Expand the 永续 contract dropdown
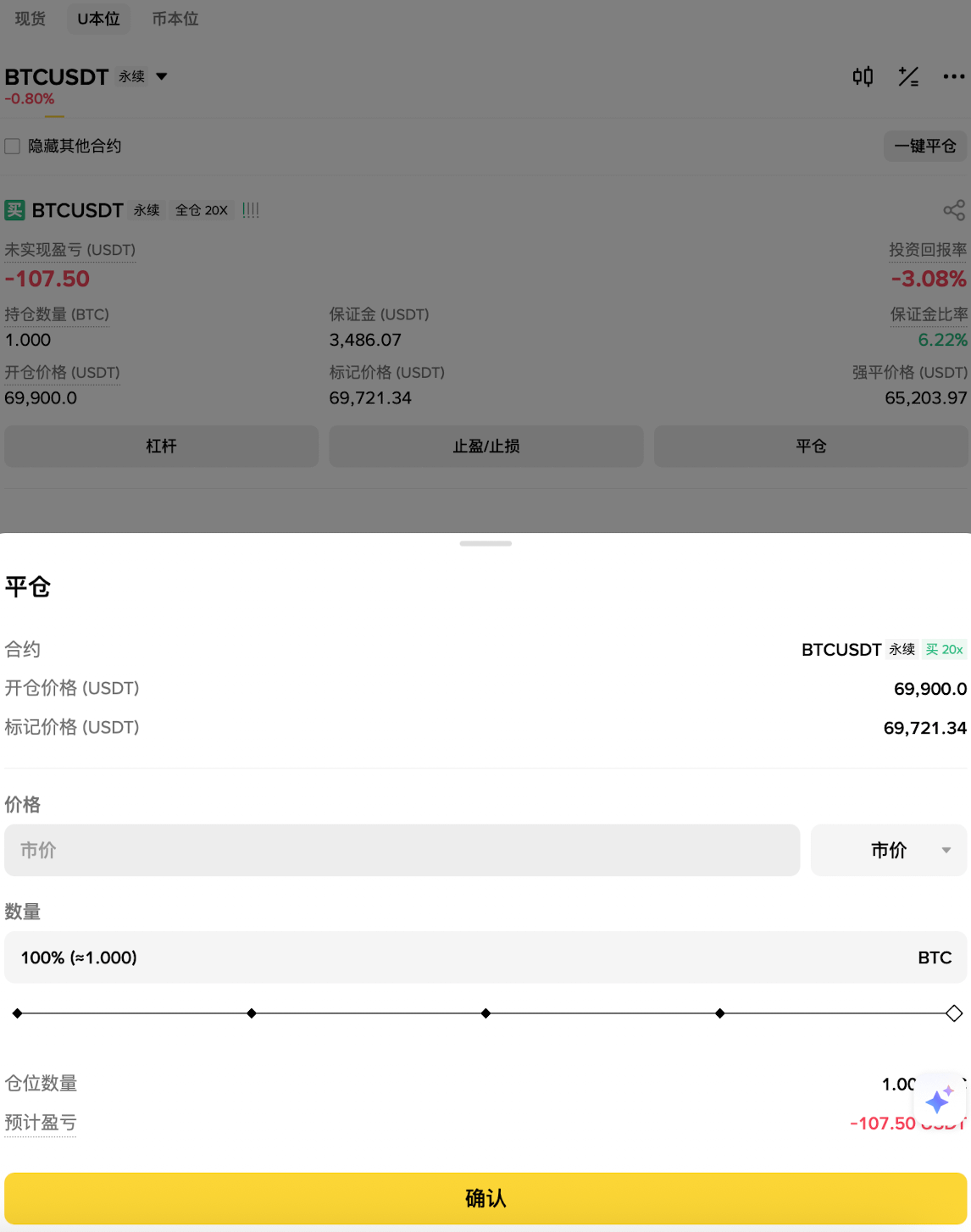The image size is (971, 1232). click(162, 77)
